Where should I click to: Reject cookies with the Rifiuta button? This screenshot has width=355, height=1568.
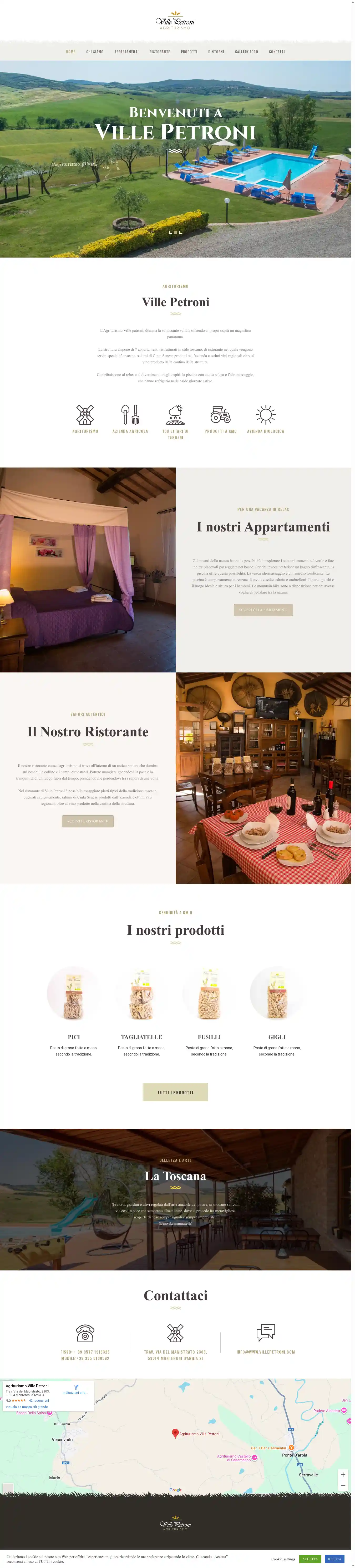pos(334,1559)
